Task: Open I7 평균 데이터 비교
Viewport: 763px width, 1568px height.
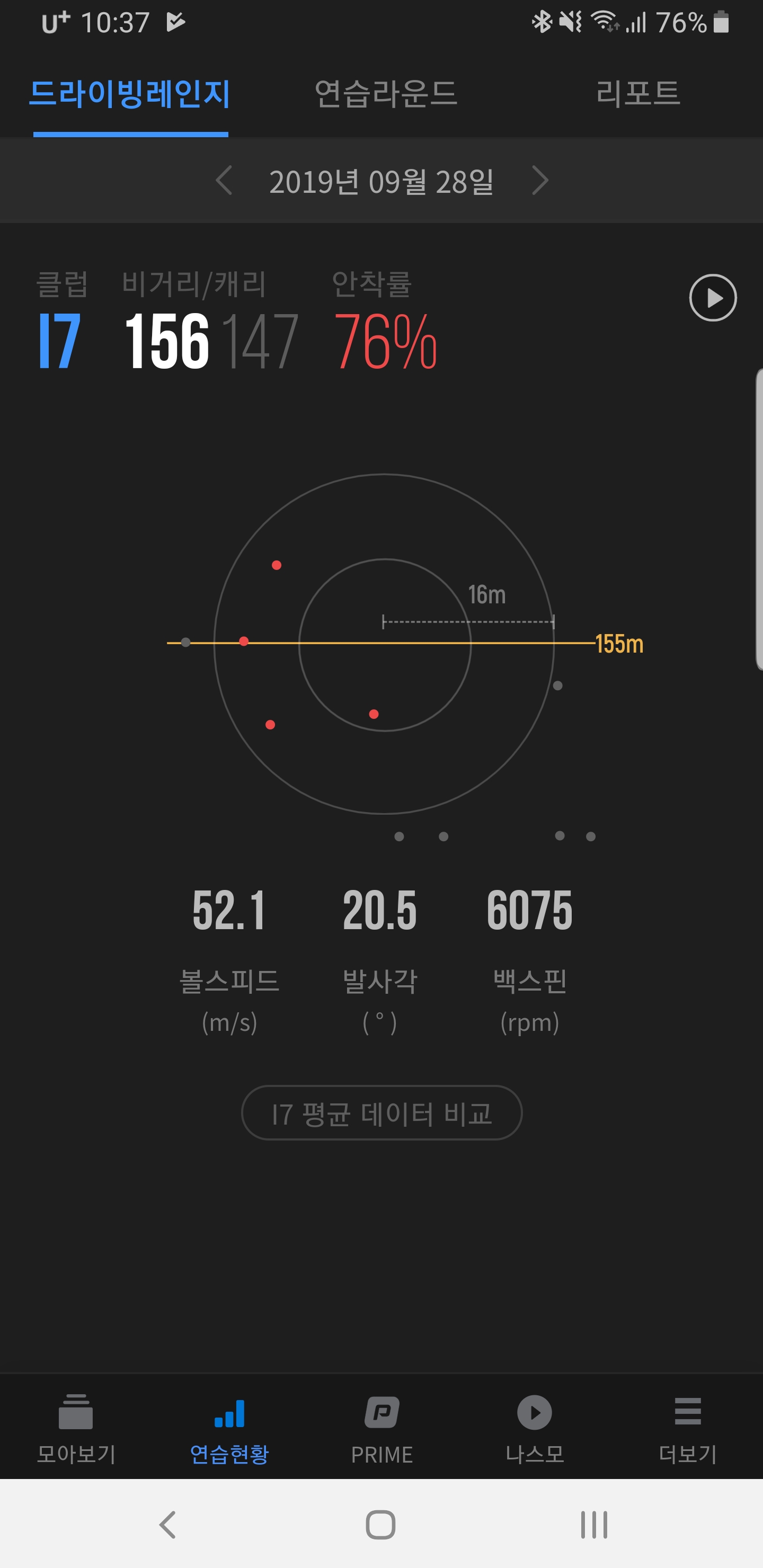Action: [x=382, y=1112]
